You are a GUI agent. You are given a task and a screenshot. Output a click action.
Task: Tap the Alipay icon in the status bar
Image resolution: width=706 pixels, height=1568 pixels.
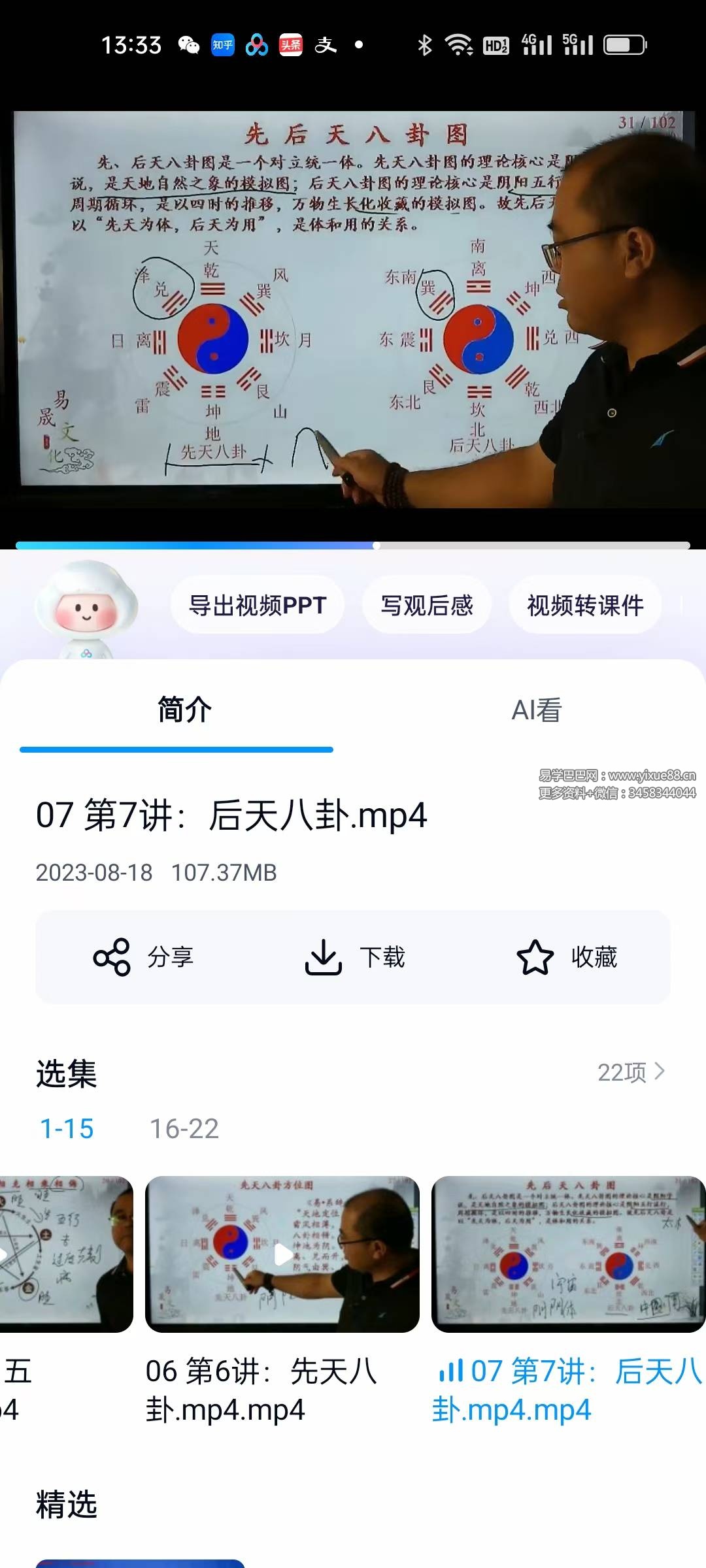coord(325,44)
